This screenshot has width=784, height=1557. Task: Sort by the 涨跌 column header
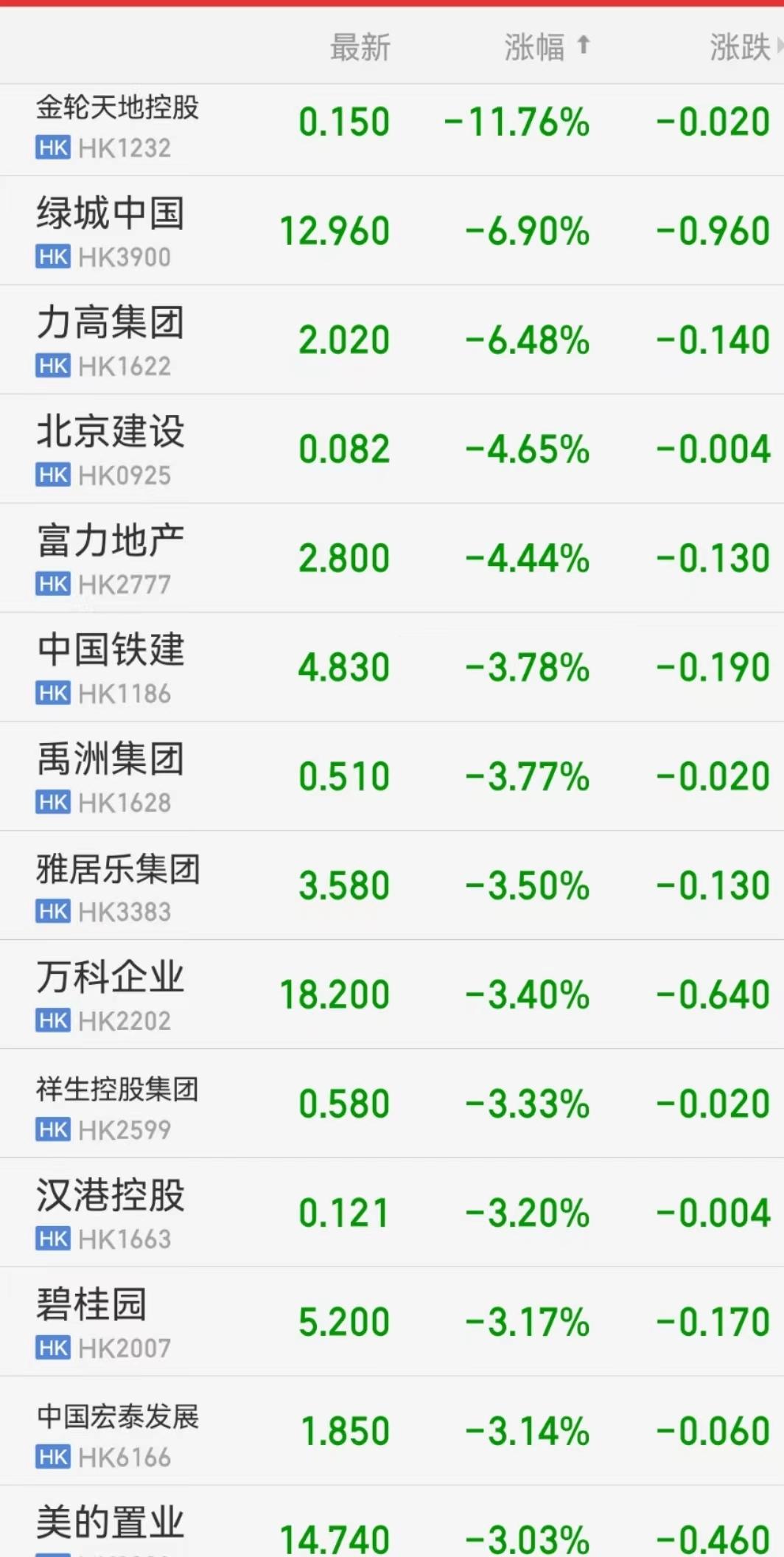(744, 47)
